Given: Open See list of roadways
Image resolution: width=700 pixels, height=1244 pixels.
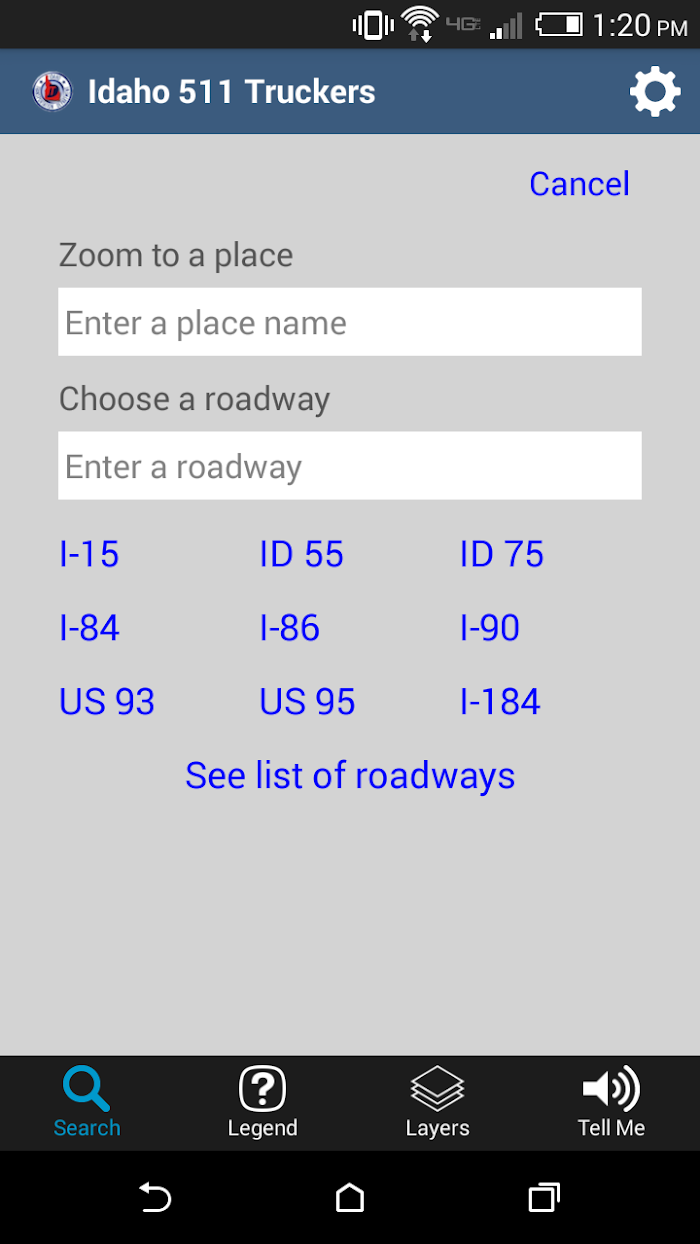Looking at the screenshot, I should tap(350, 776).
